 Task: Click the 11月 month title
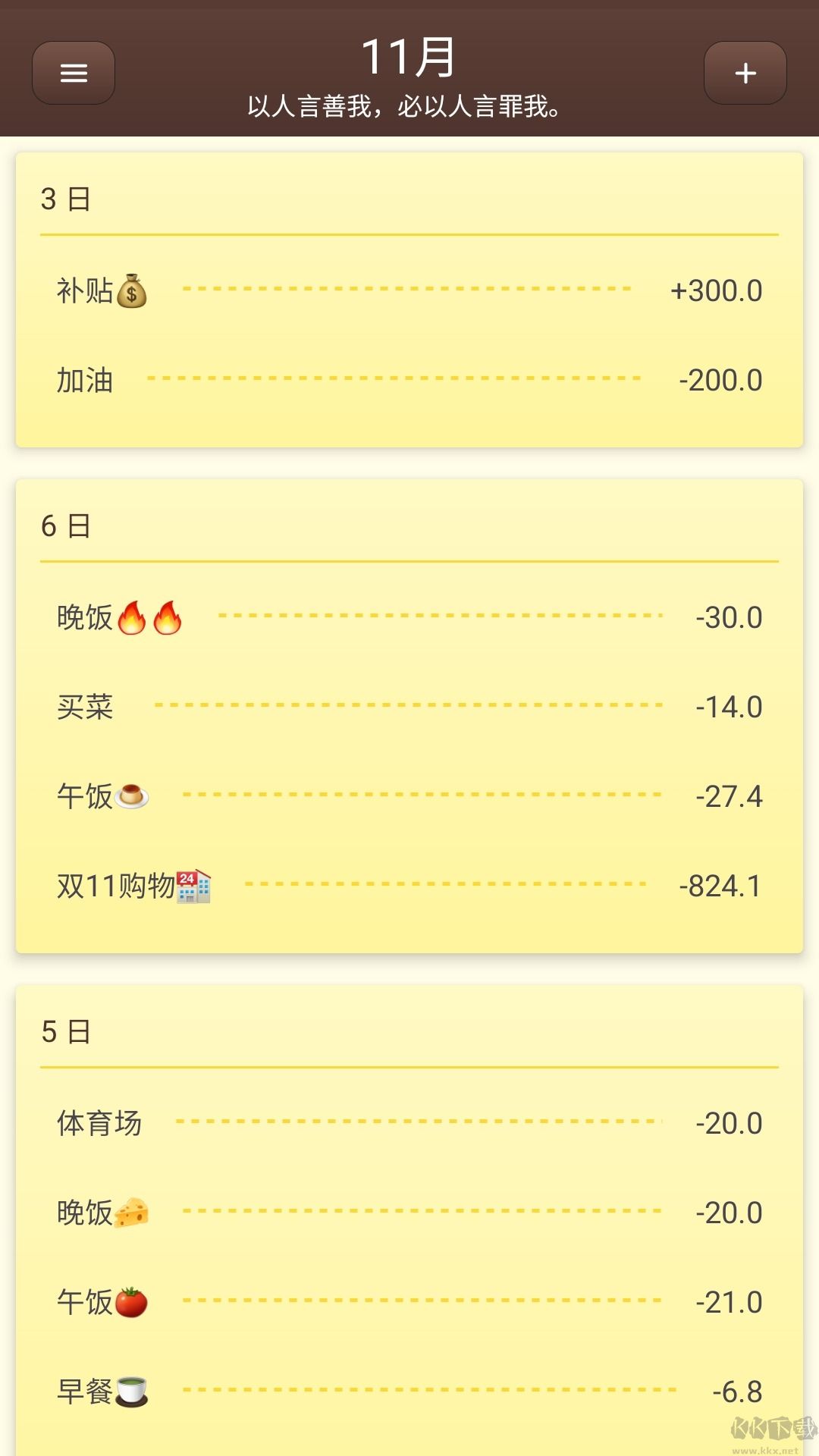(x=409, y=57)
